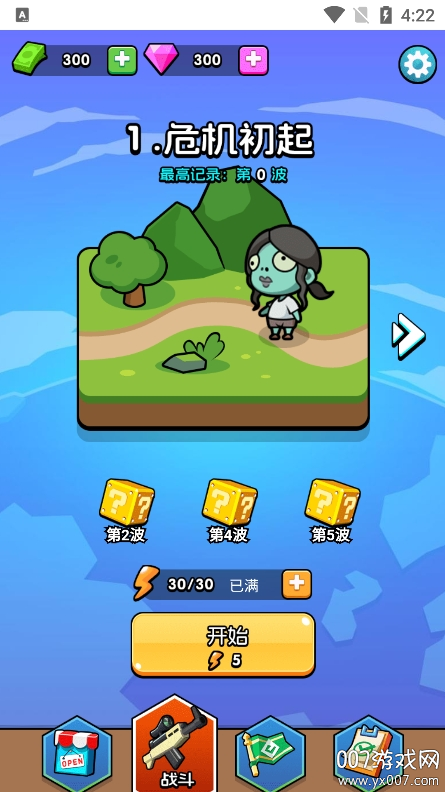
Task: Tap the 第4波 mystery box reward
Action: pyautogui.click(x=229, y=503)
